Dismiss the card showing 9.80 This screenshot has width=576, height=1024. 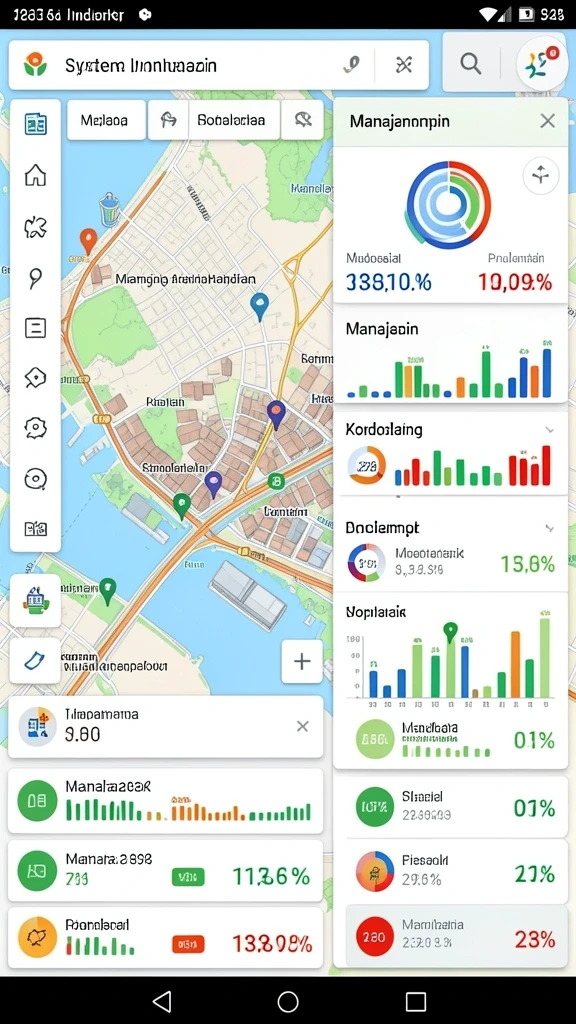pyautogui.click(x=302, y=726)
